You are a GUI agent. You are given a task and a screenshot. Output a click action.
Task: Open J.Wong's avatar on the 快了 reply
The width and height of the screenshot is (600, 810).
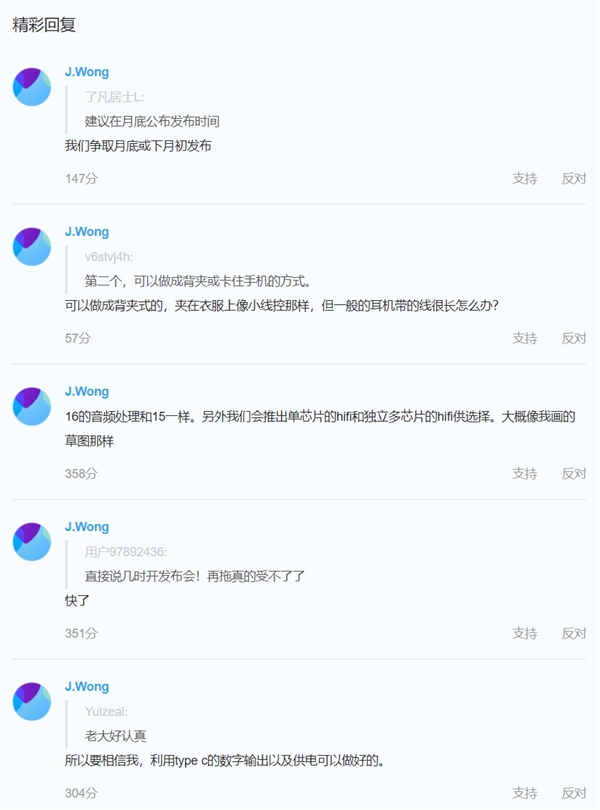point(32,541)
